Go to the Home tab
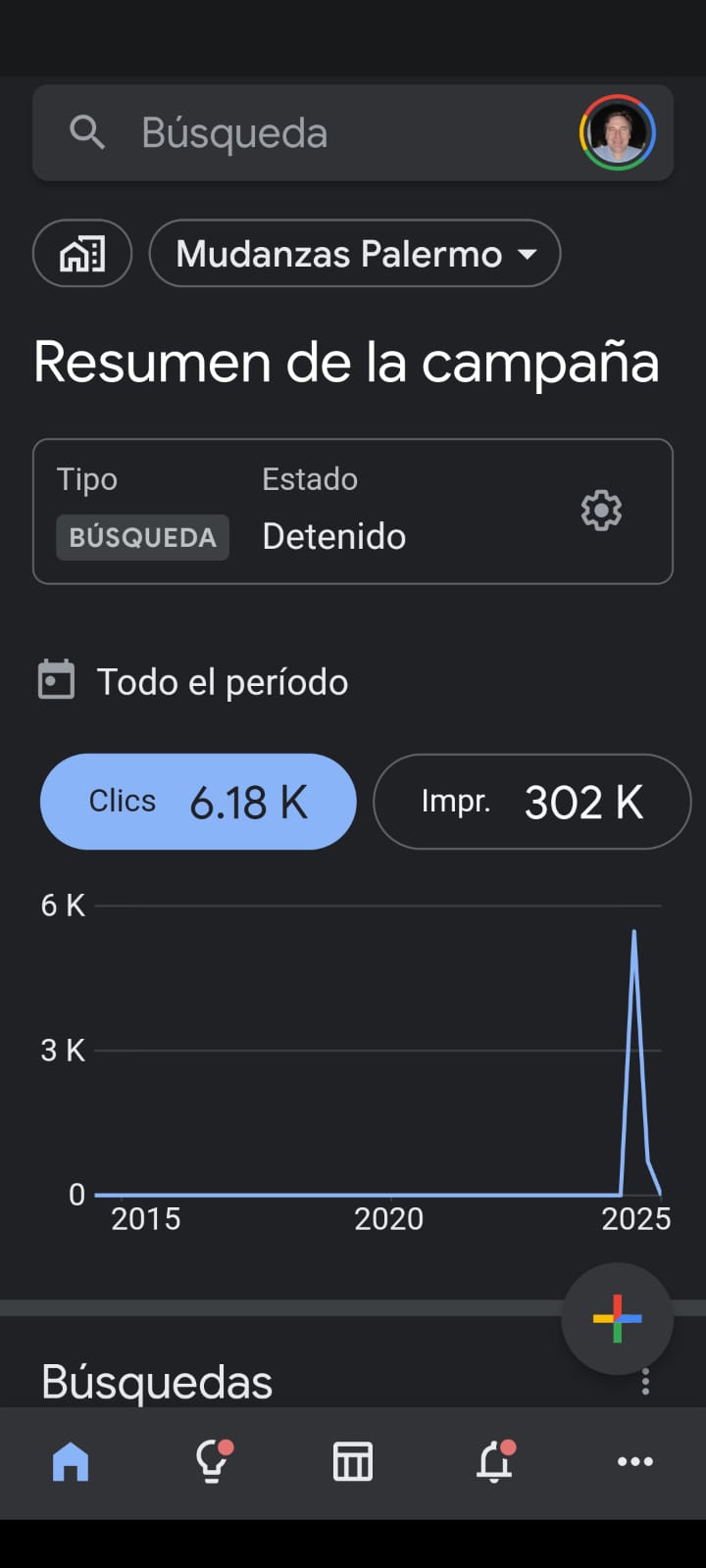This screenshot has height=1568, width=706. click(71, 1462)
